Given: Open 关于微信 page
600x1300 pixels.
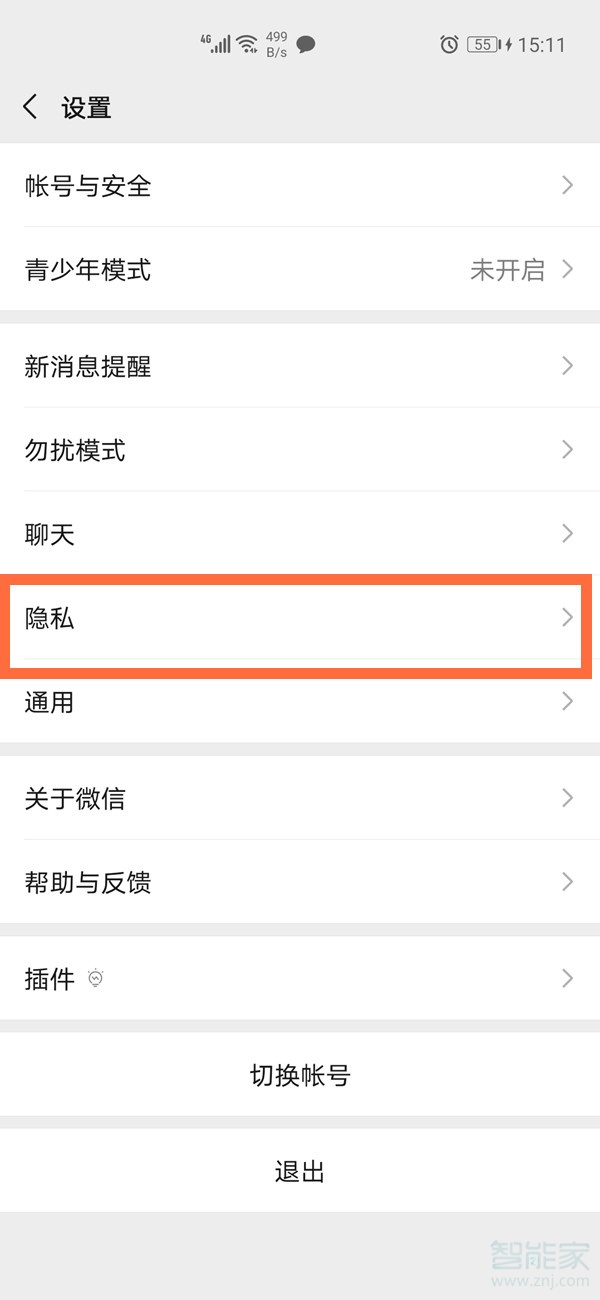Looking at the screenshot, I should coord(300,798).
